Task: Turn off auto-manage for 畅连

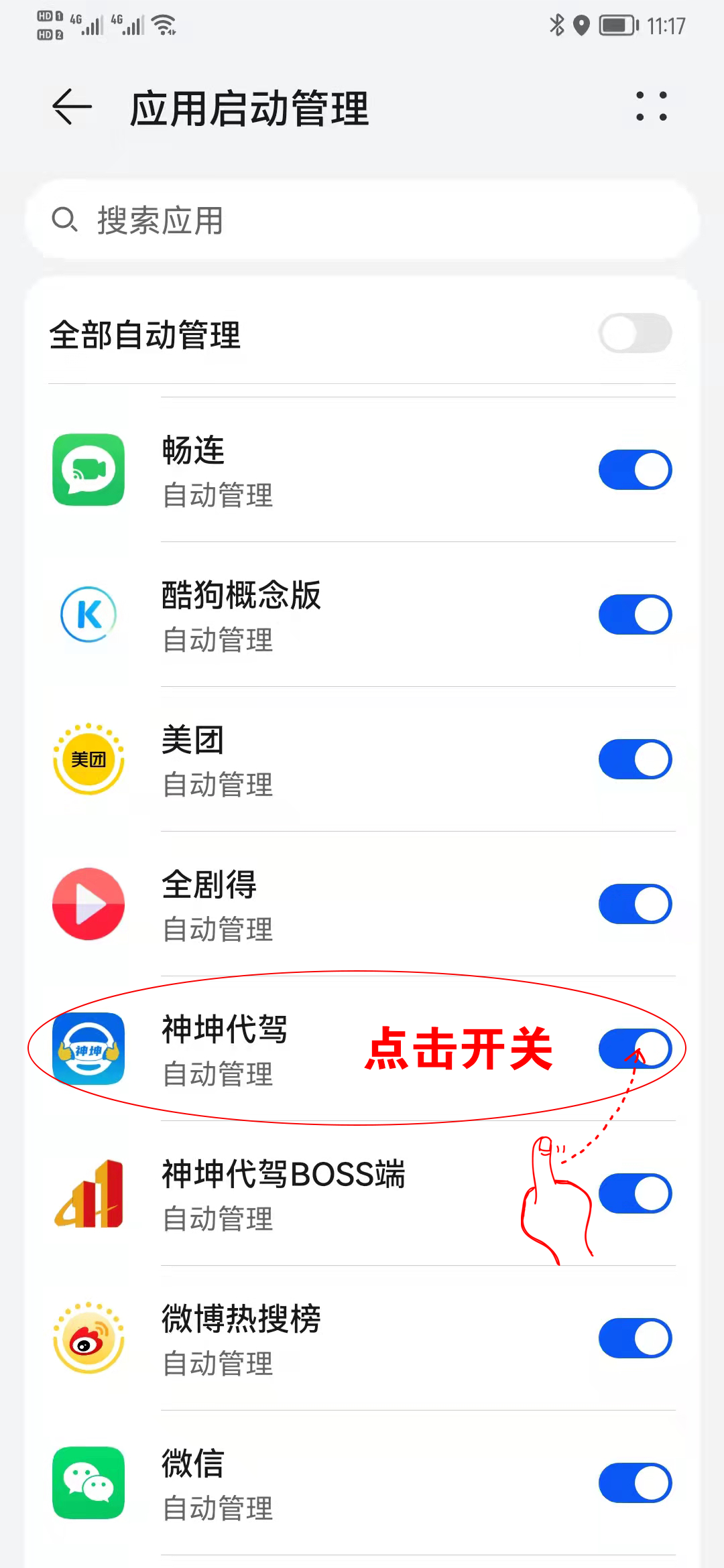Action: 635,470
